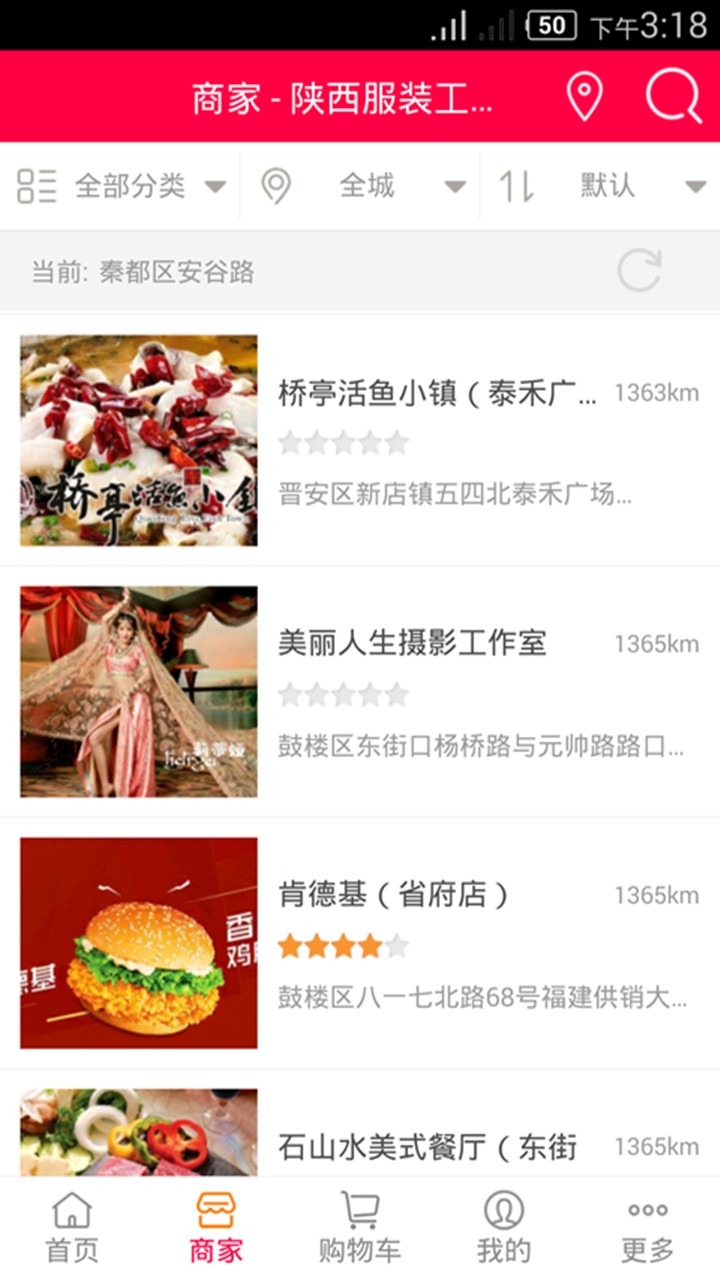Open the search magnifier icon
Screen dimensions: 720x1280
pyautogui.click(x=673, y=97)
